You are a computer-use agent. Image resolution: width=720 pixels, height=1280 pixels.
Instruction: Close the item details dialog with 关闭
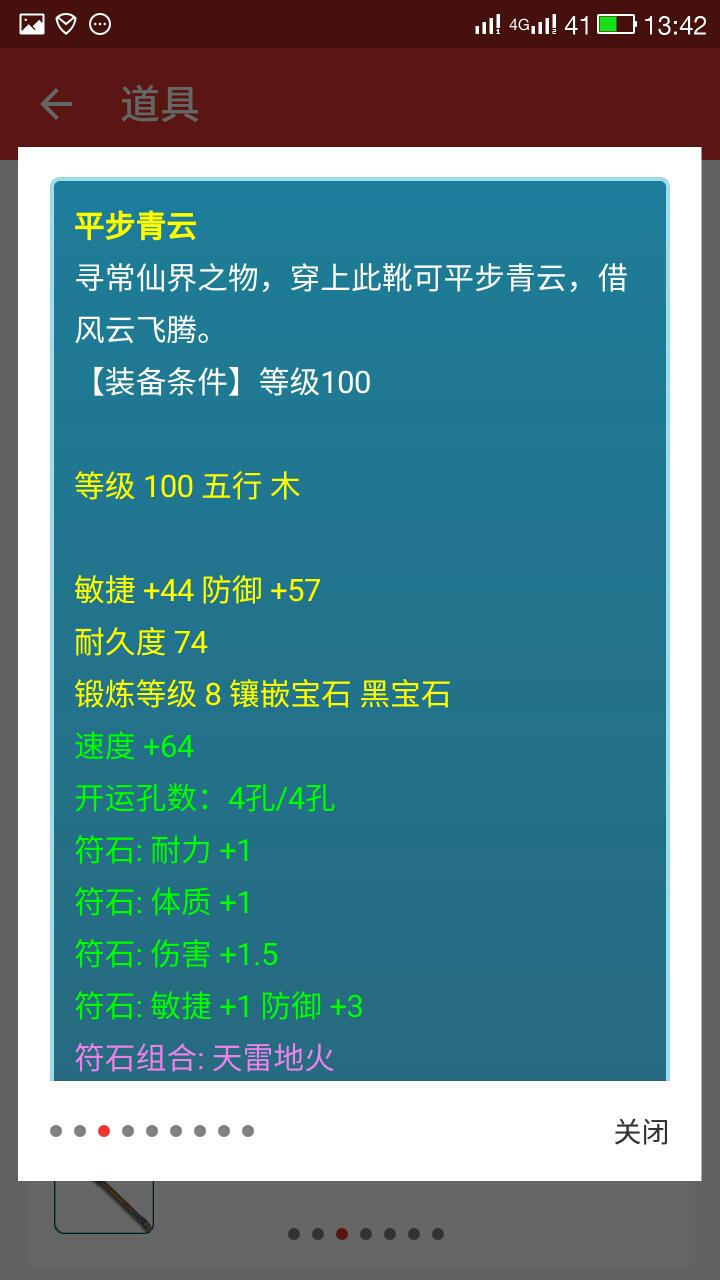(640, 1132)
